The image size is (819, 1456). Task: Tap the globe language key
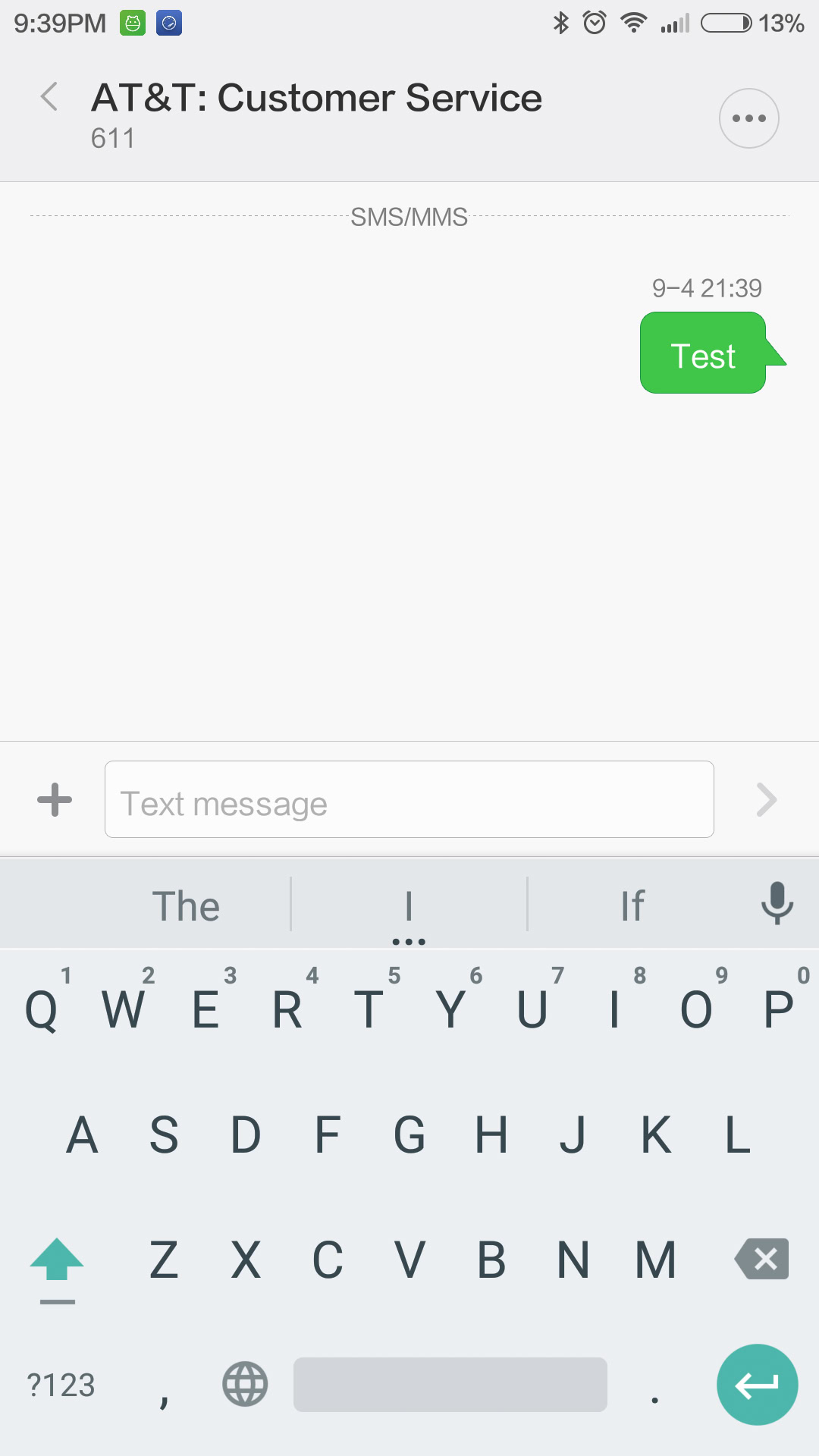tap(245, 1385)
